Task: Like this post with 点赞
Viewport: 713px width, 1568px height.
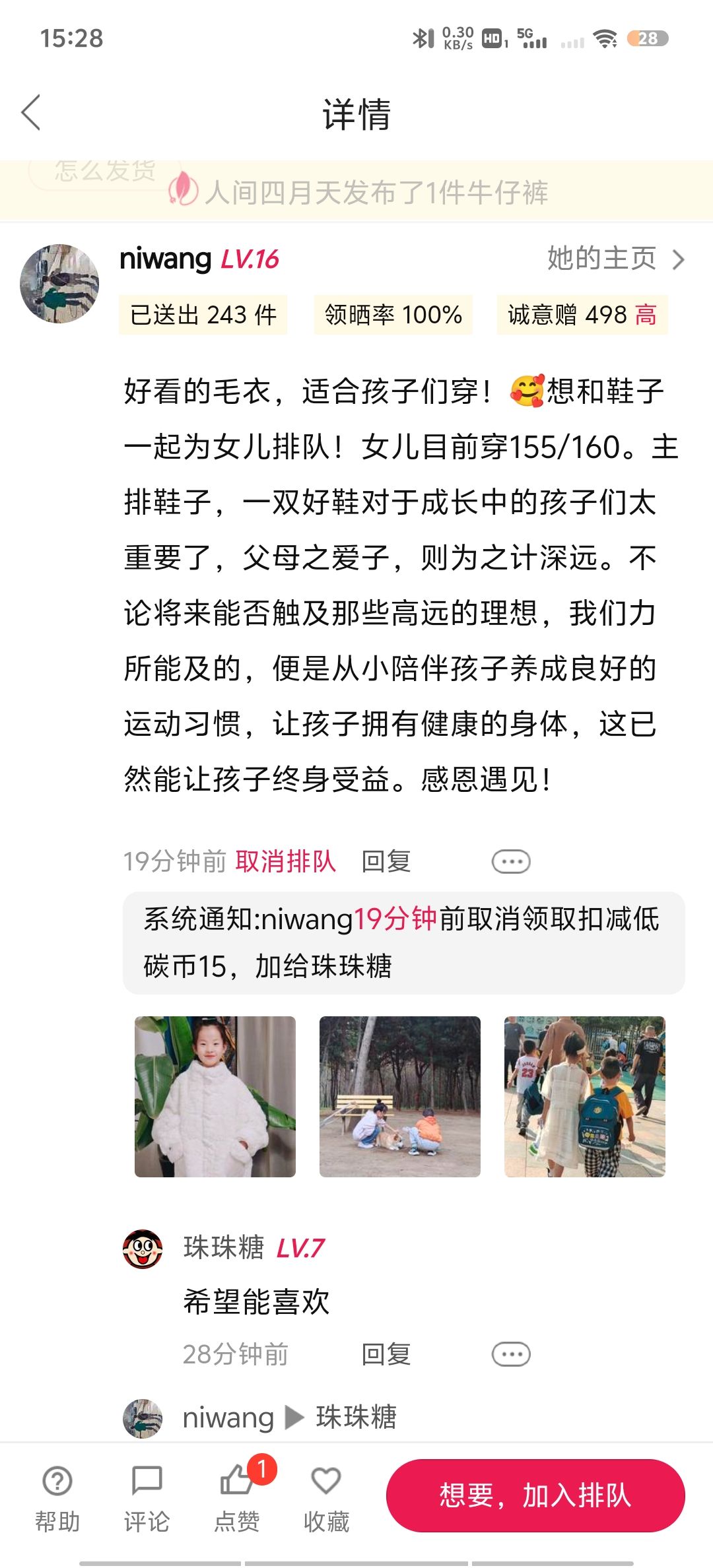Action: pos(237,1498)
